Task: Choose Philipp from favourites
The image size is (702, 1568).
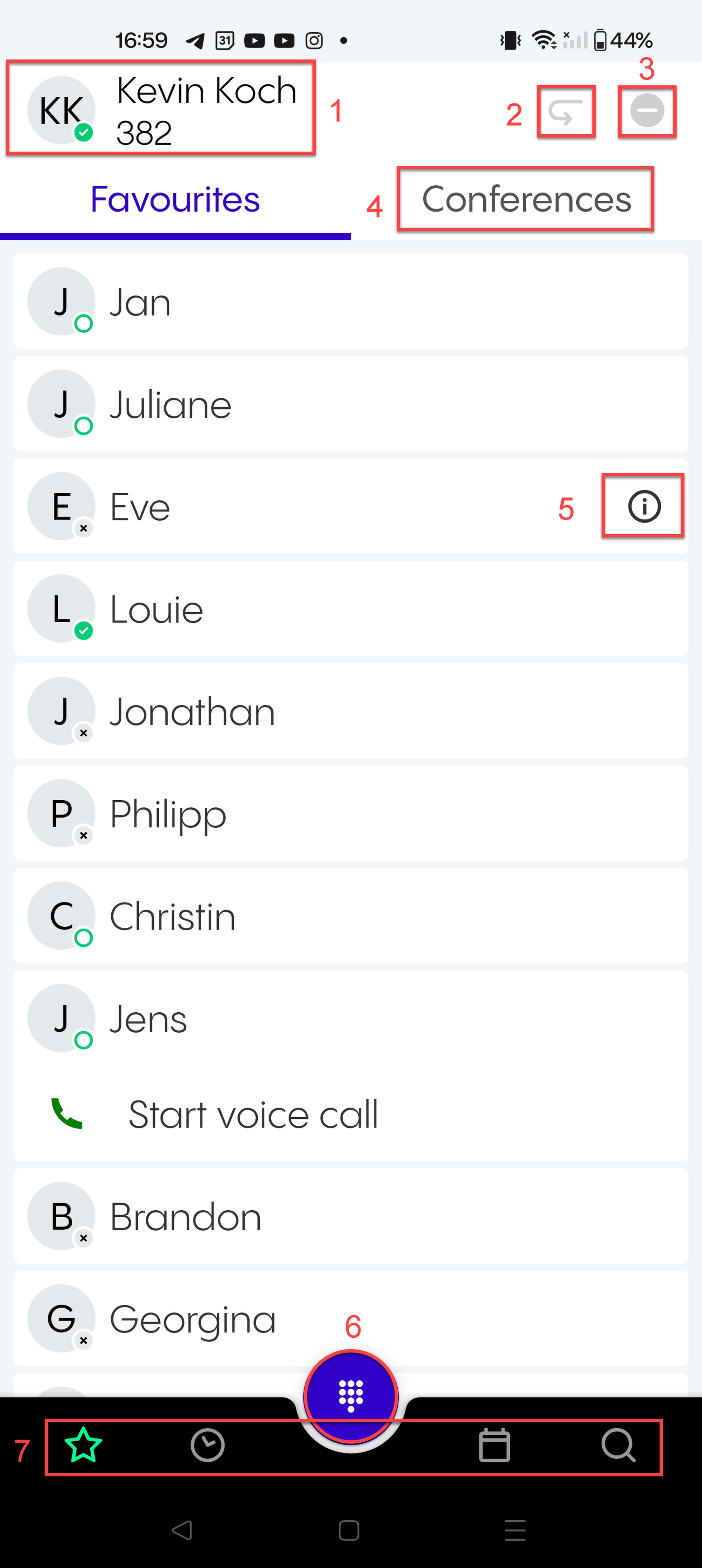Action: (350, 814)
